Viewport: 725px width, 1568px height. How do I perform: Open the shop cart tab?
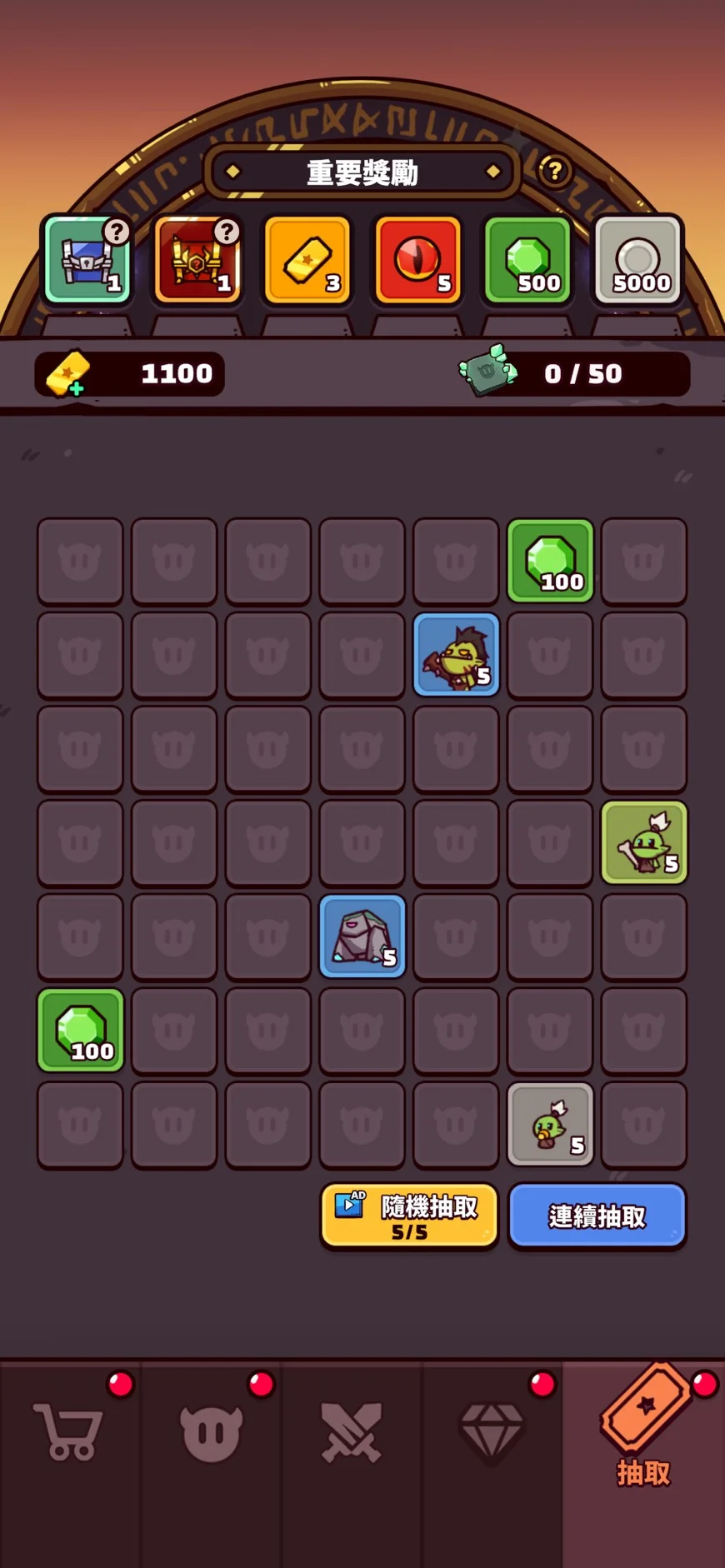68,1433
